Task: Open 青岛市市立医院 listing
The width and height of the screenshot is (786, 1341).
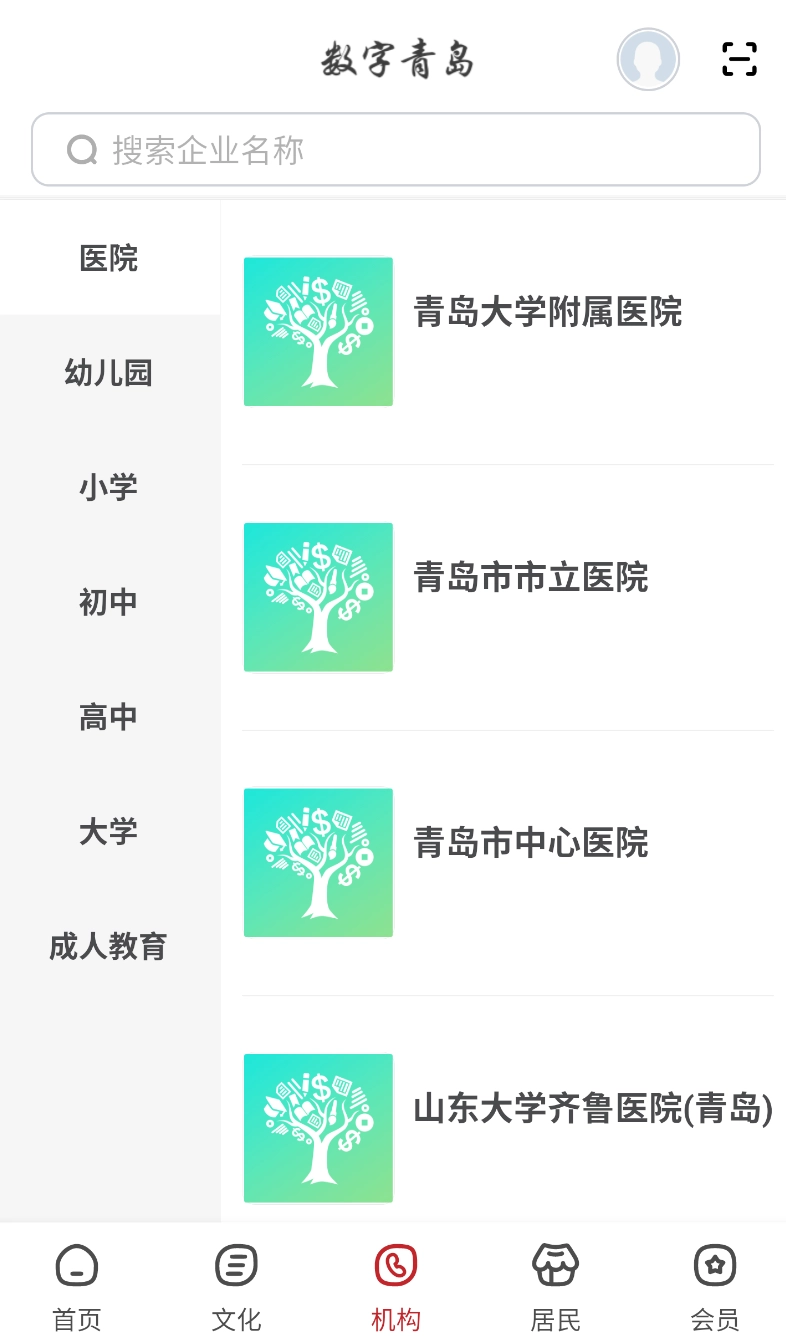Action: click(x=533, y=577)
